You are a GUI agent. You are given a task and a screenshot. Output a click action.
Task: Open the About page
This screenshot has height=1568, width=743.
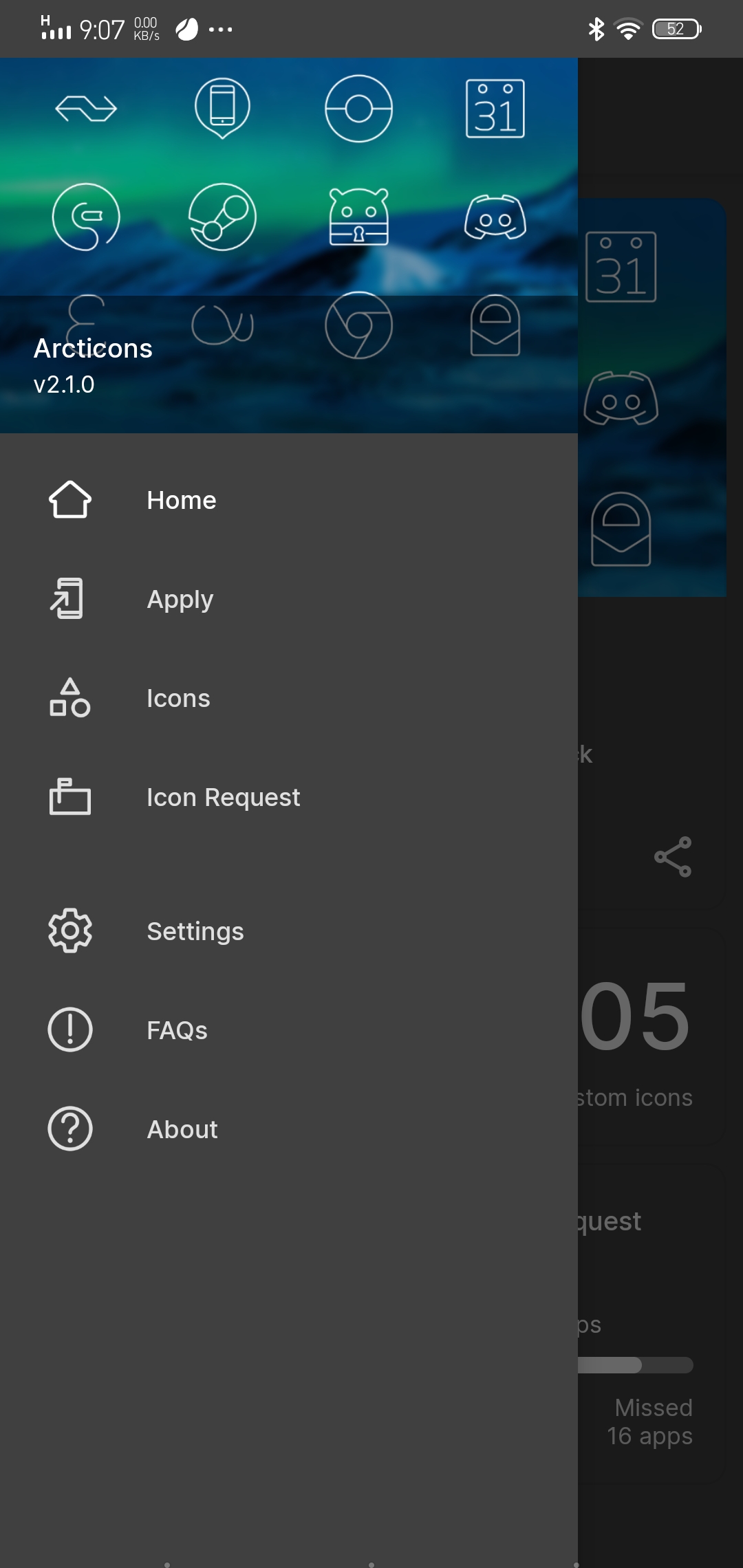tap(182, 1129)
